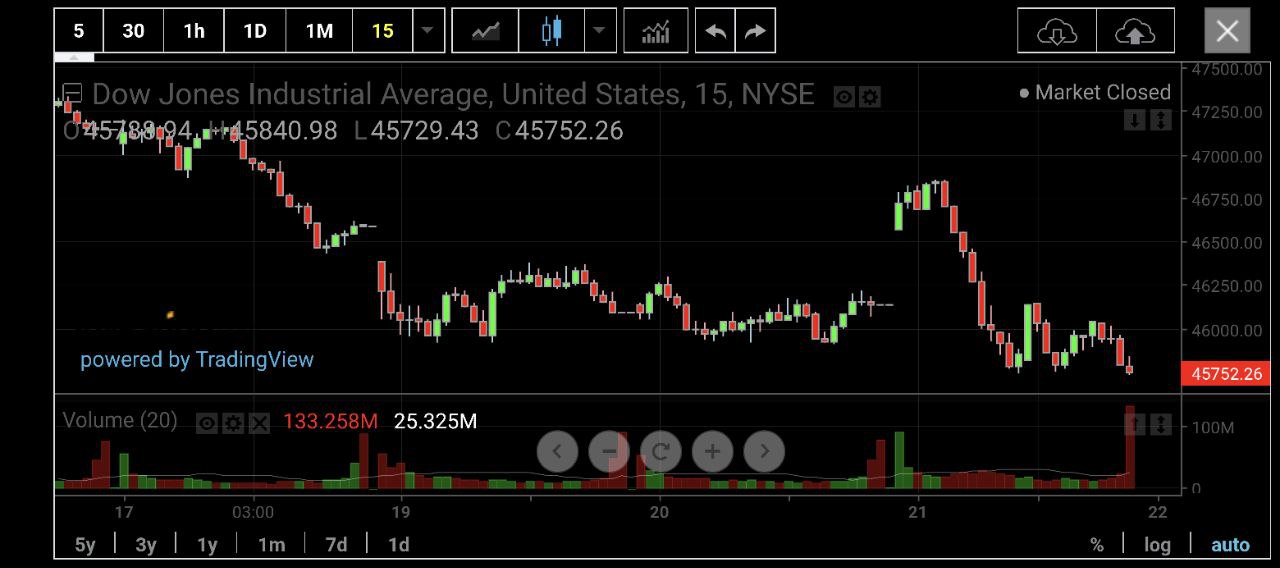Image resolution: width=1280 pixels, height=568 pixels.
Task: Load saved chart from cloud
Action: (1057, 32)
